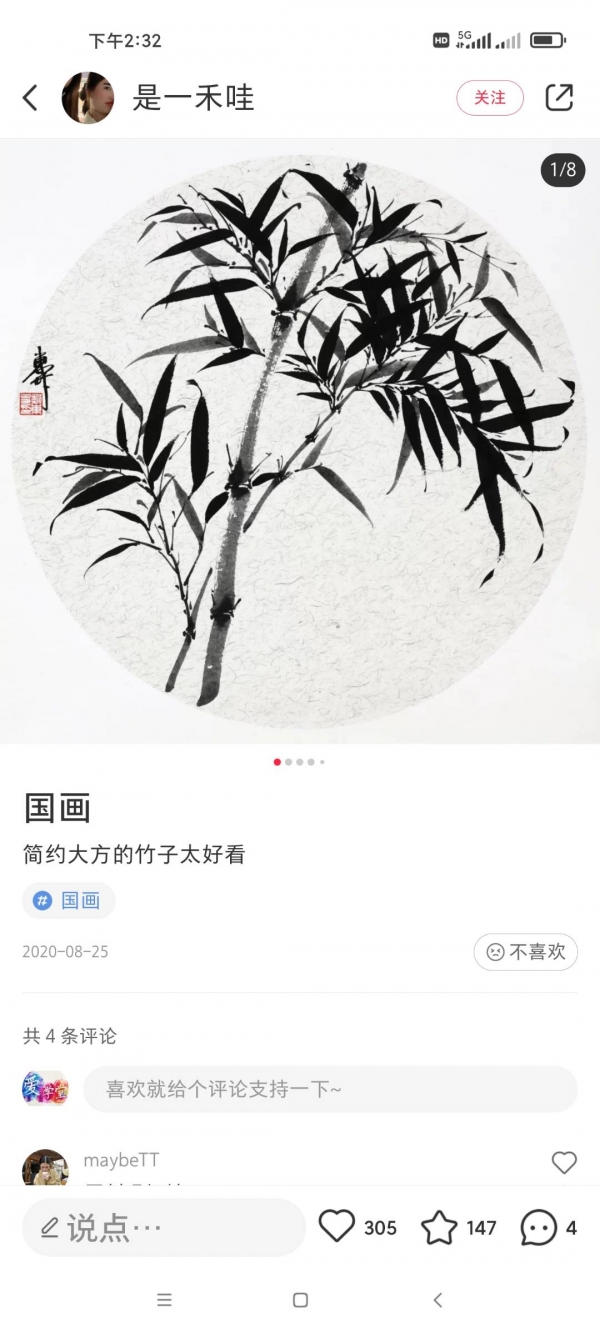This screenshot has height=1333, width=600.
Task: Open the 说点… input at the bottom
Action: pos(163,1227)
